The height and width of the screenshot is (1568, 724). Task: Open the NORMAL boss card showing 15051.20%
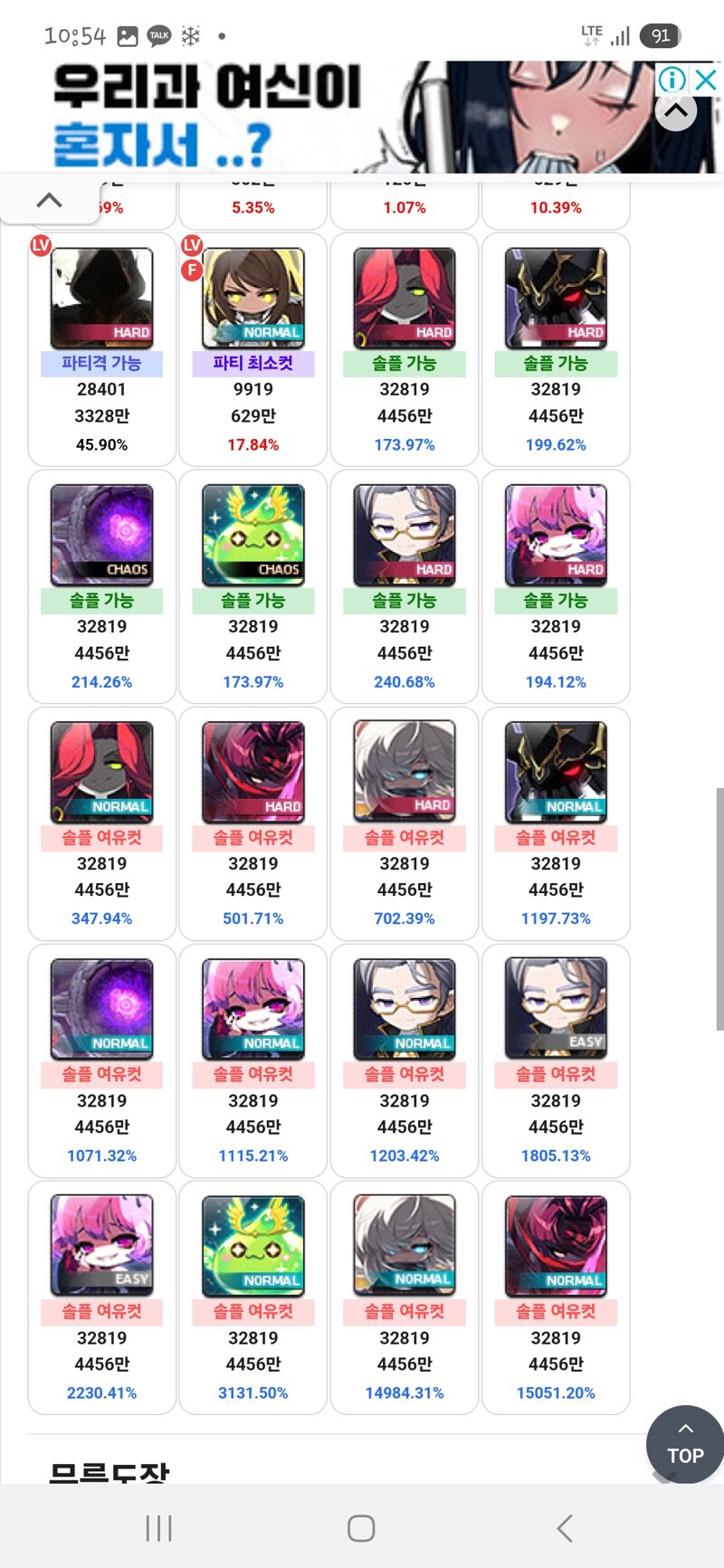click(x=556, y=1297)
